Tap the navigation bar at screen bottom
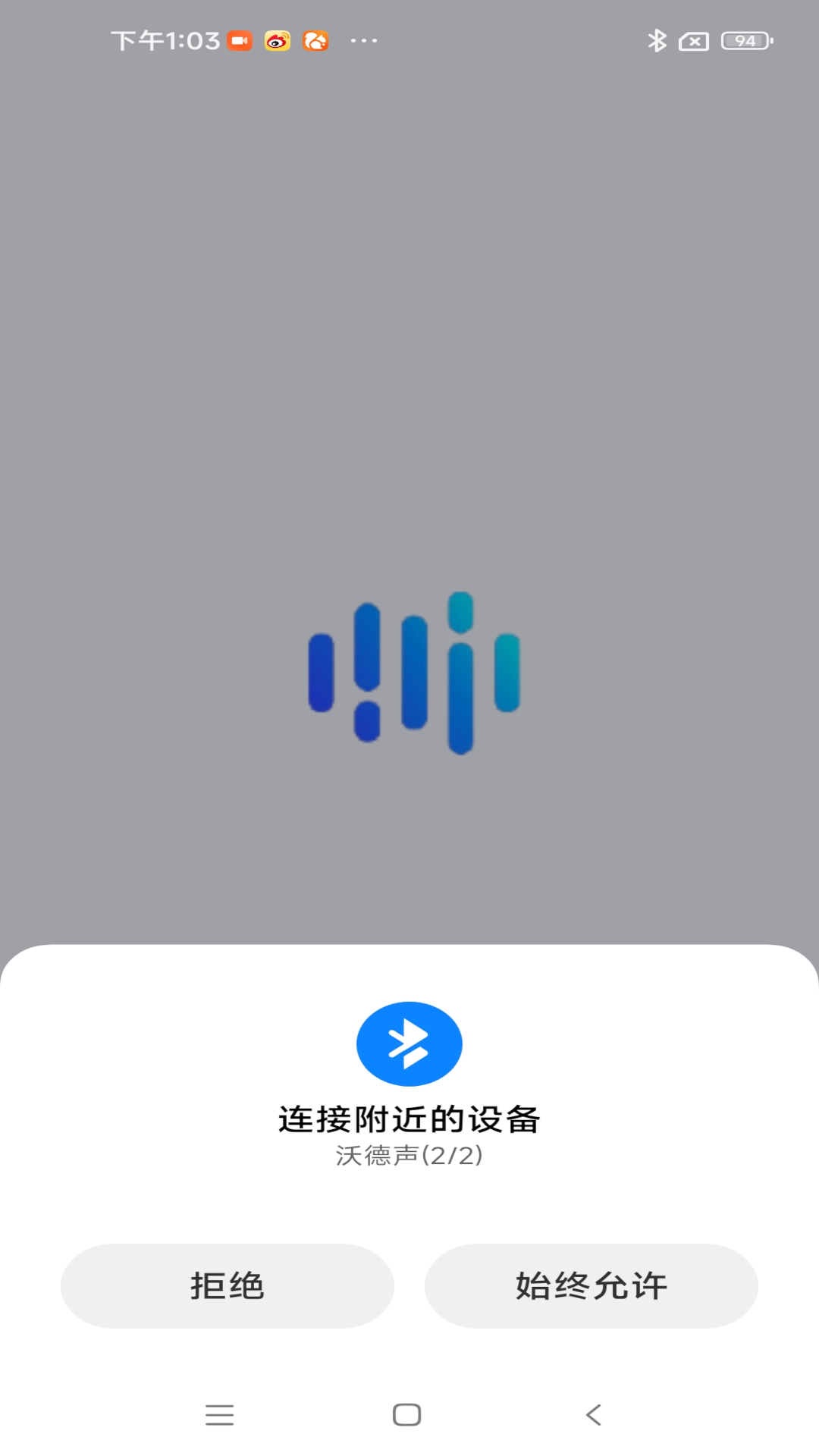This screenshot has width=819, height=1456. (x=409, y=1414)
